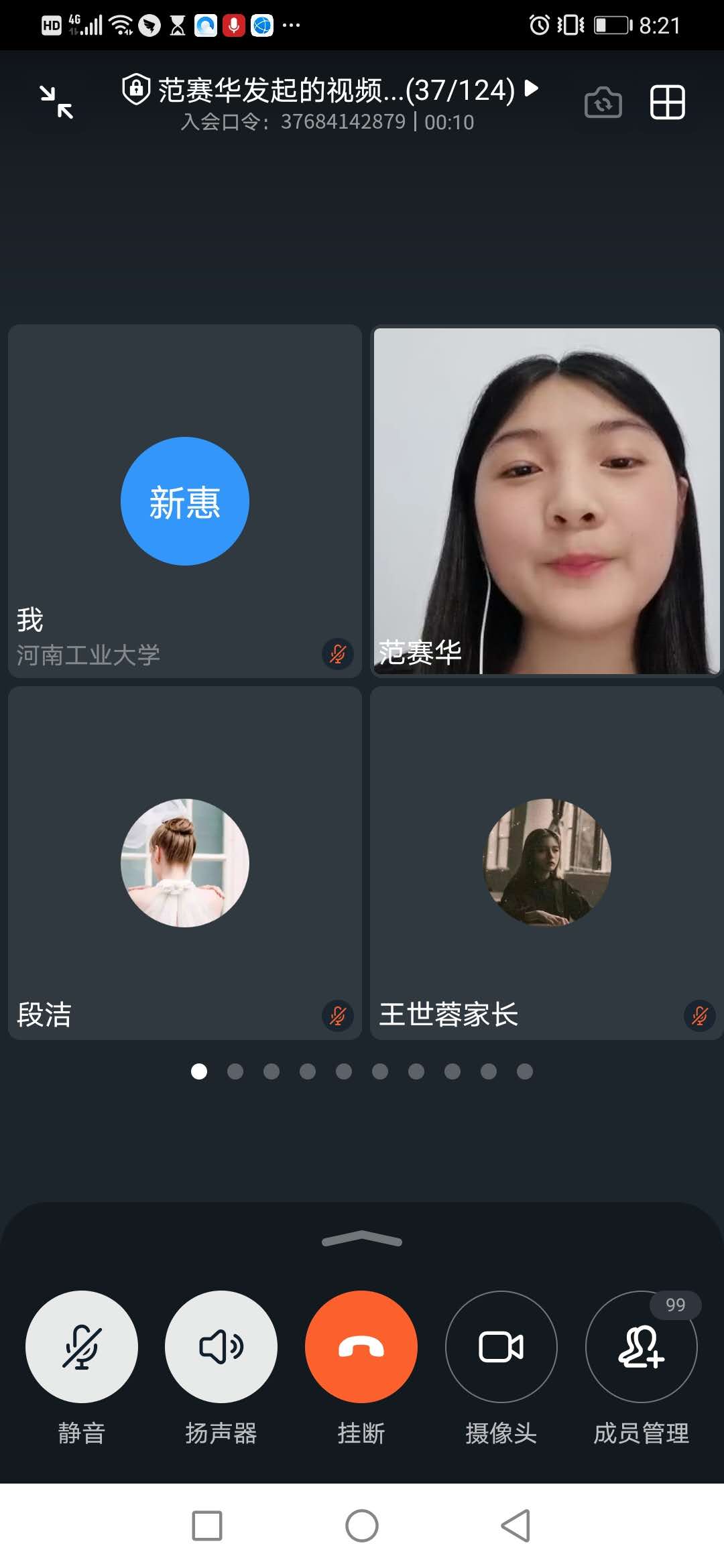Open my own tile labeled 我
The height and width of the screenshot is (1568, 724).
click(184, 501)
